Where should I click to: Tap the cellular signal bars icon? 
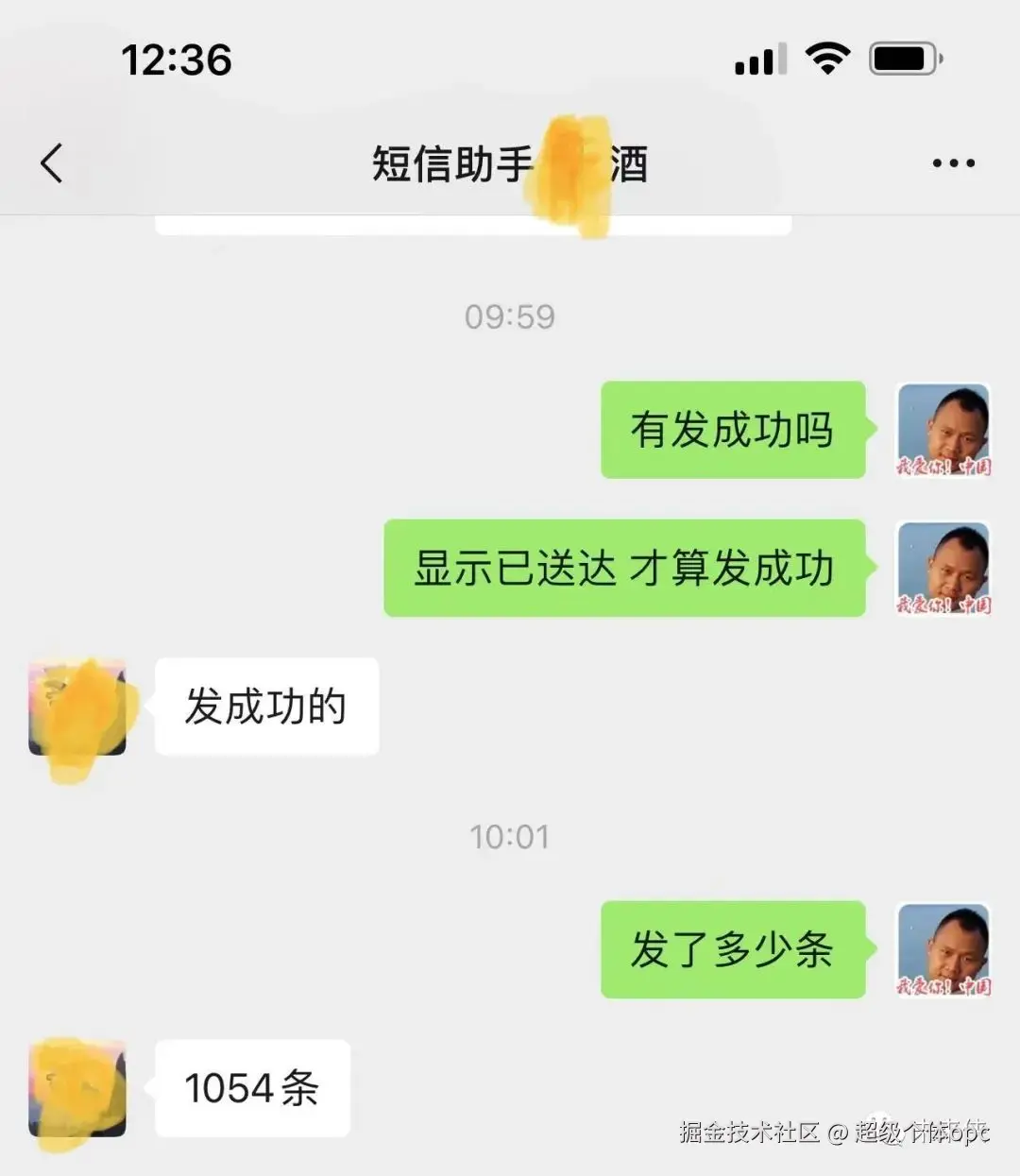[x=760, y=59]
